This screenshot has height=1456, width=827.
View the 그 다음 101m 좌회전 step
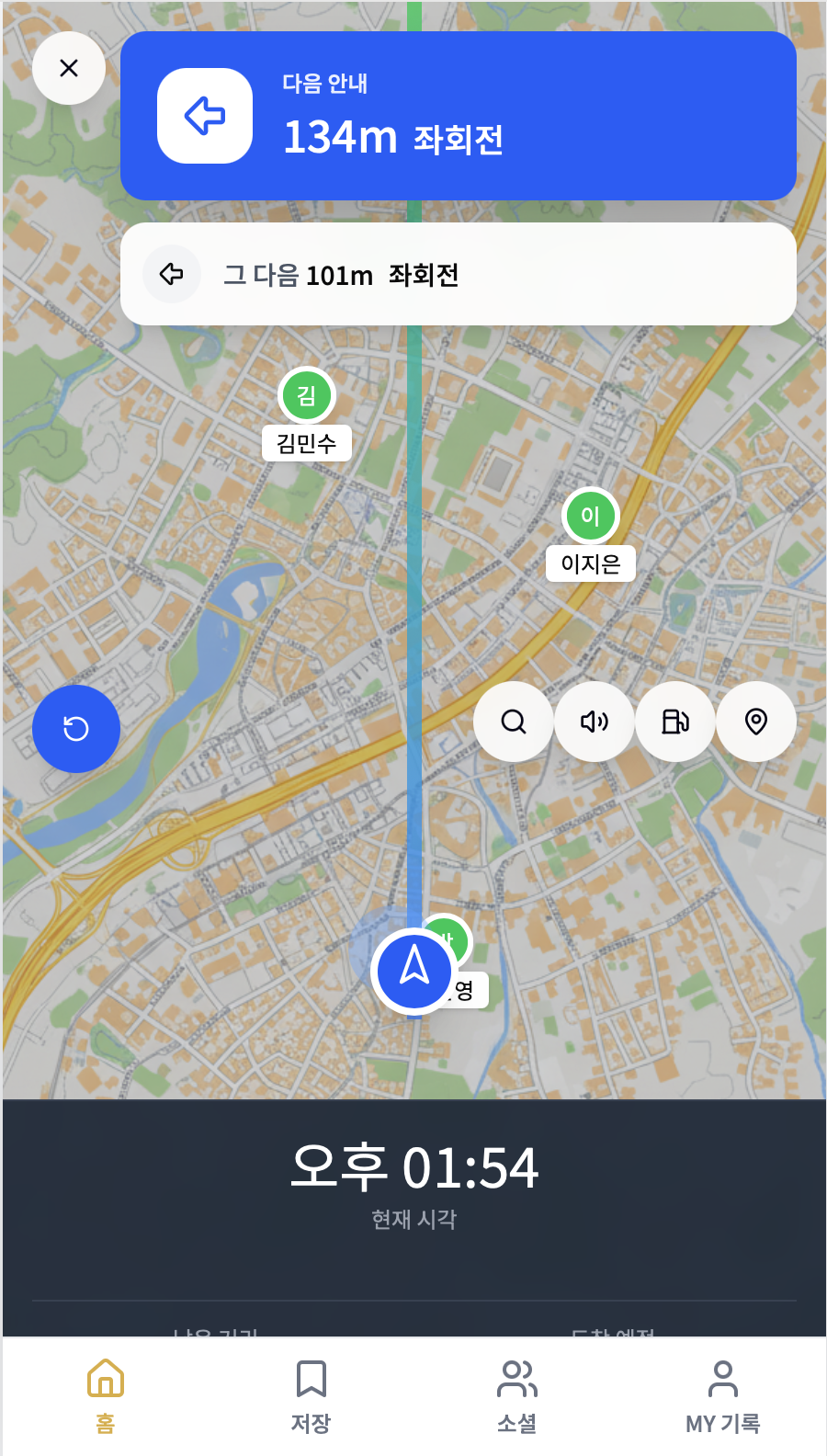point(458,274)
